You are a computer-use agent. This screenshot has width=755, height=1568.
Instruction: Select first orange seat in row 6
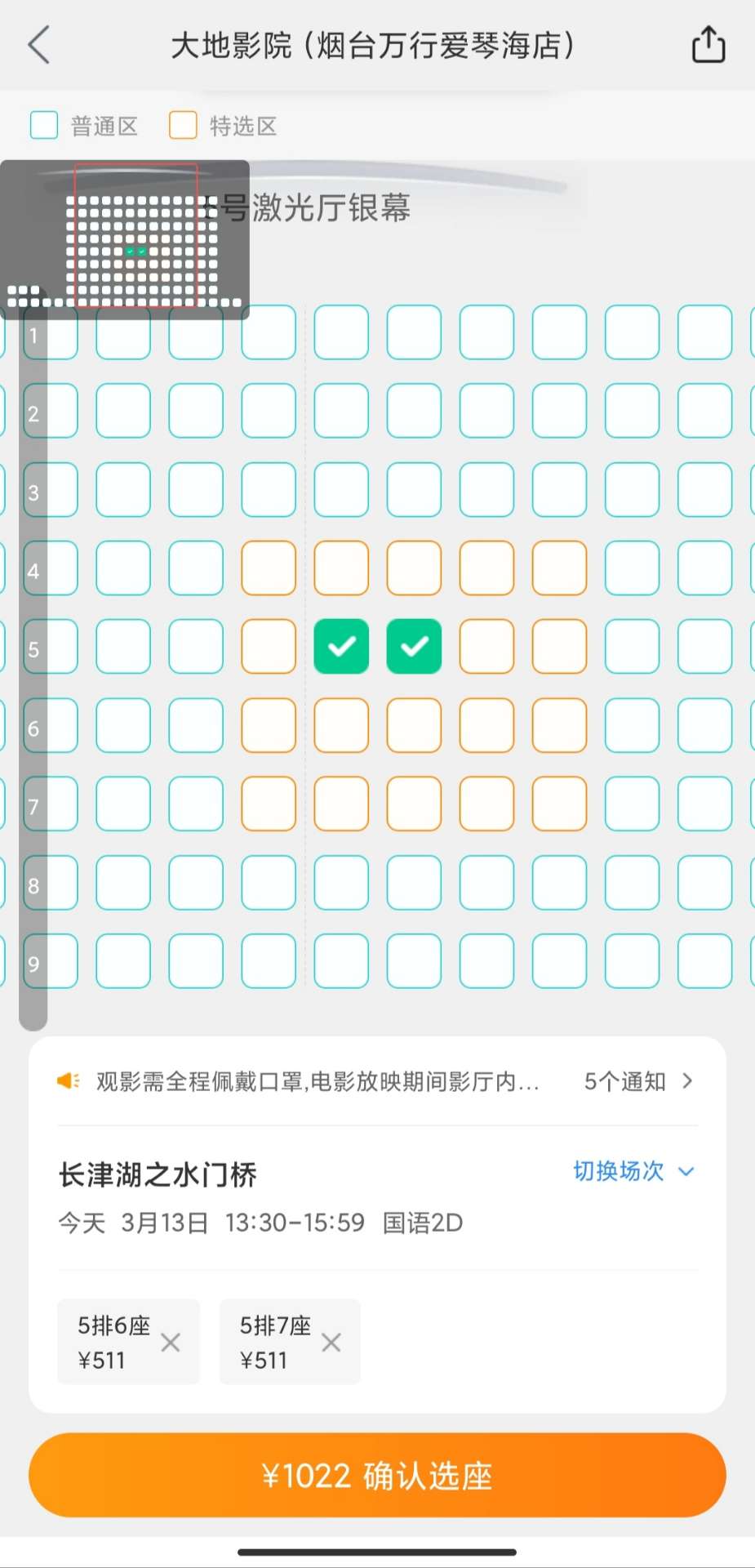pyautogui.click(x=269, y=725)
